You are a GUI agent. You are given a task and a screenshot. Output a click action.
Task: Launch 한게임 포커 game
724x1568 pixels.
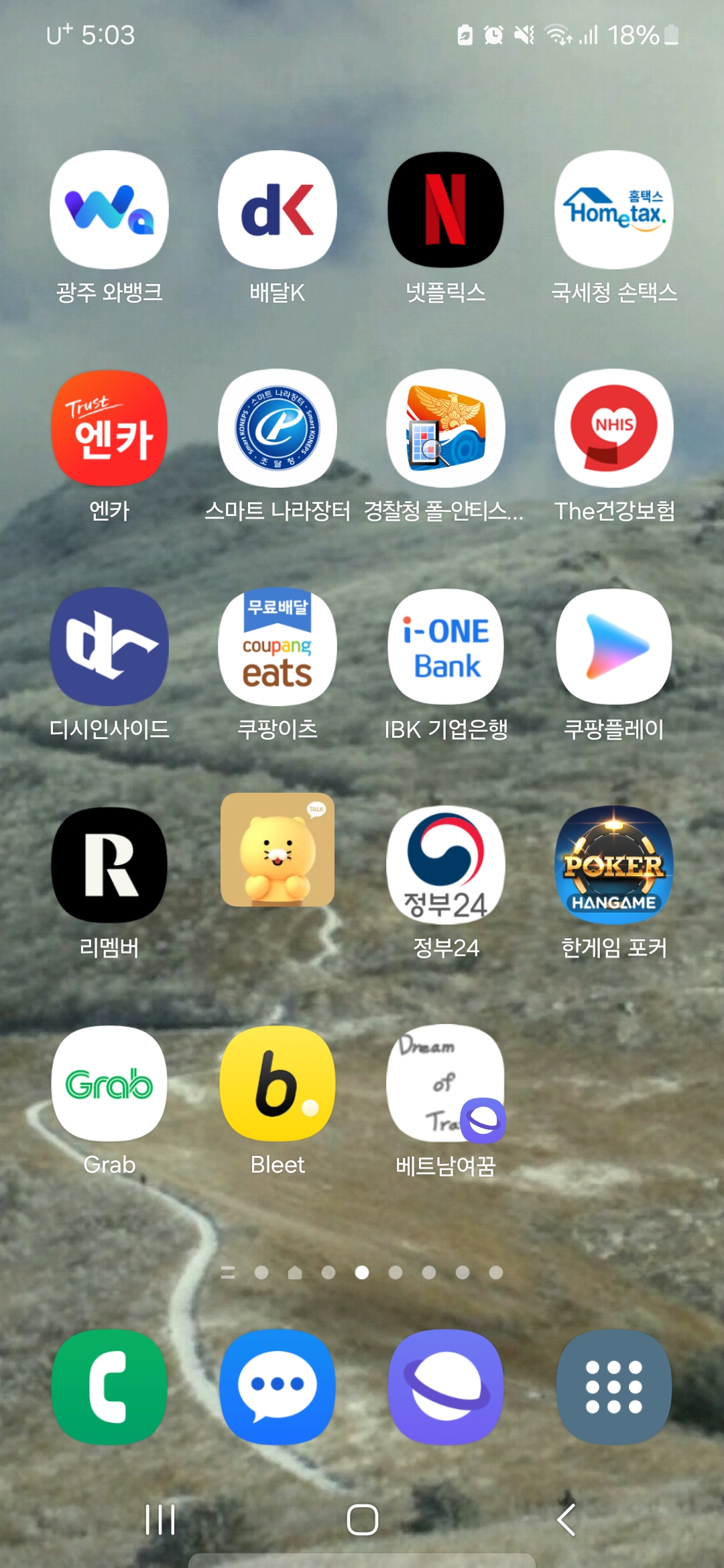pos(614,865)
